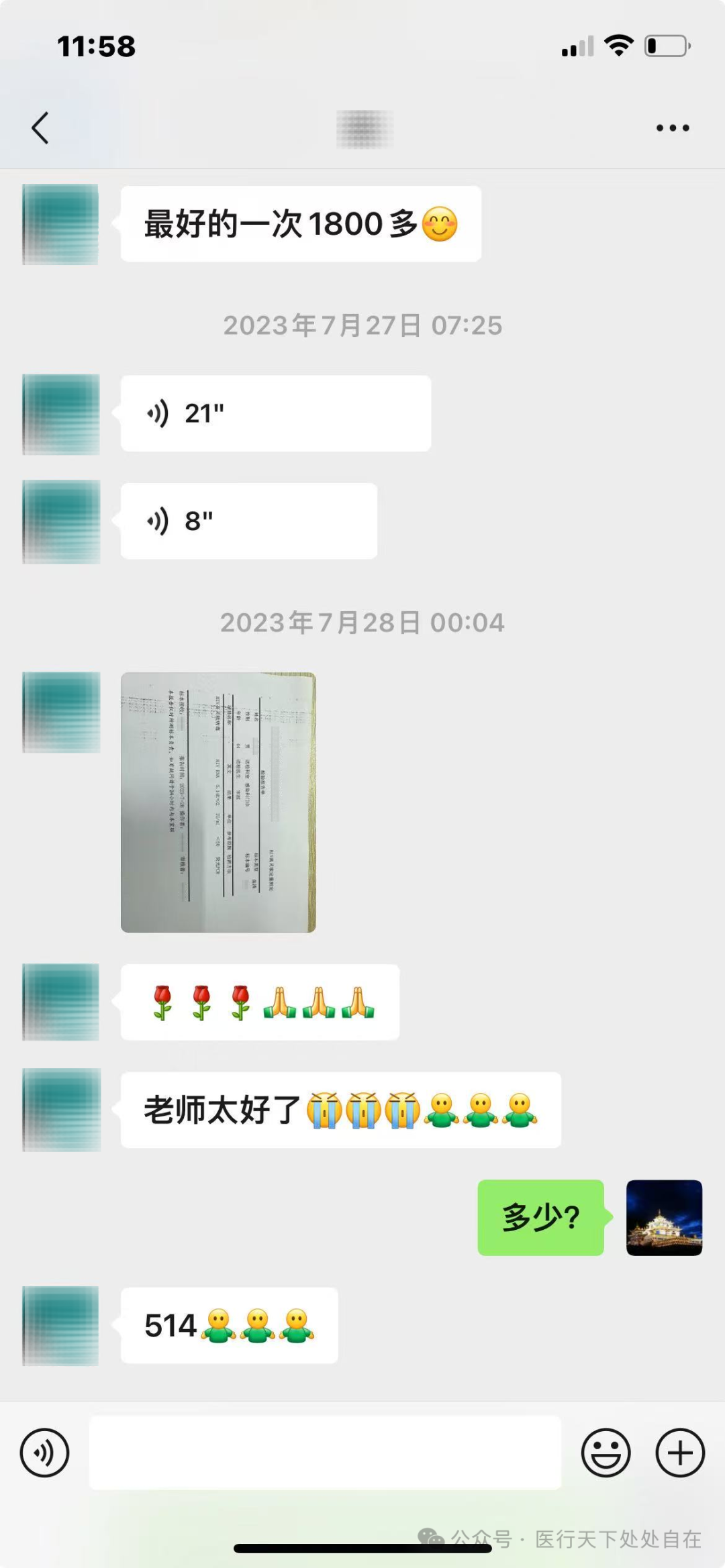
Task: Go back to the chat list
Action: 40,127
